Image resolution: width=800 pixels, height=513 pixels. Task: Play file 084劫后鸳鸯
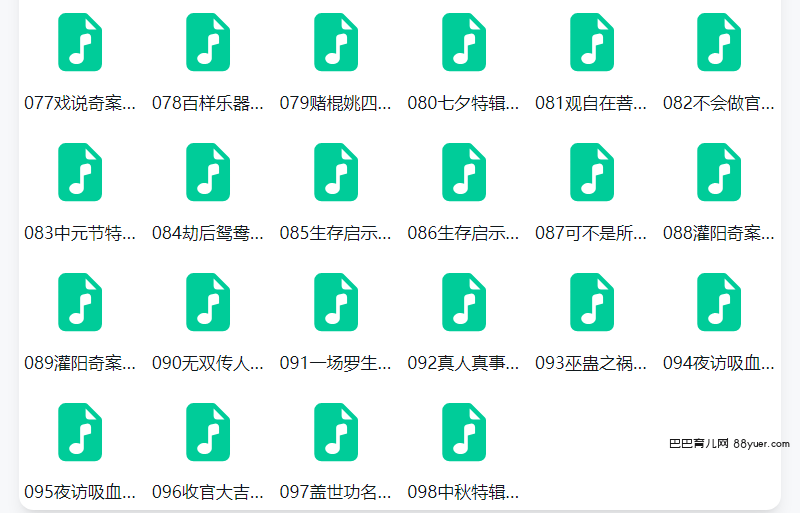pyautogui.click(x=208, y=173)
